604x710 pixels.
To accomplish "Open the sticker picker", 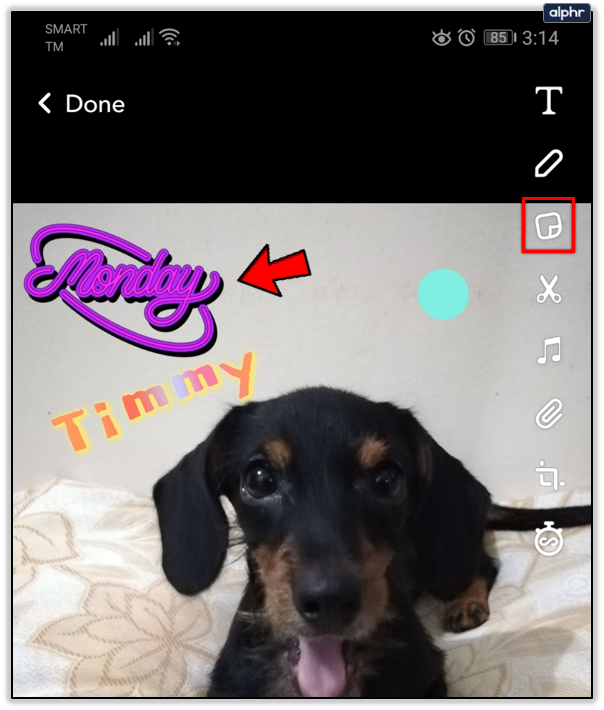I will [548, 226].
